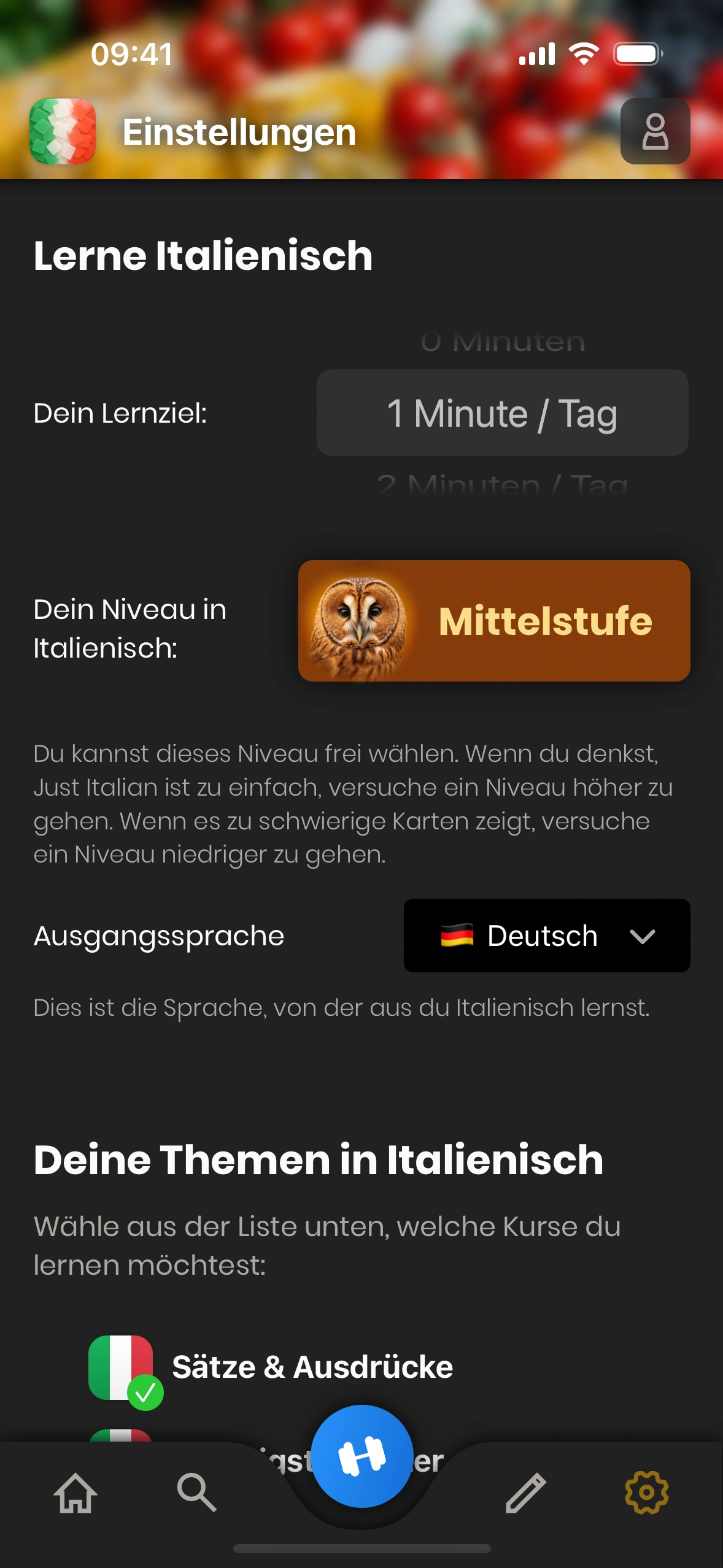
Task: Expand the Deutsch source language dropdown
Action: 546,936
